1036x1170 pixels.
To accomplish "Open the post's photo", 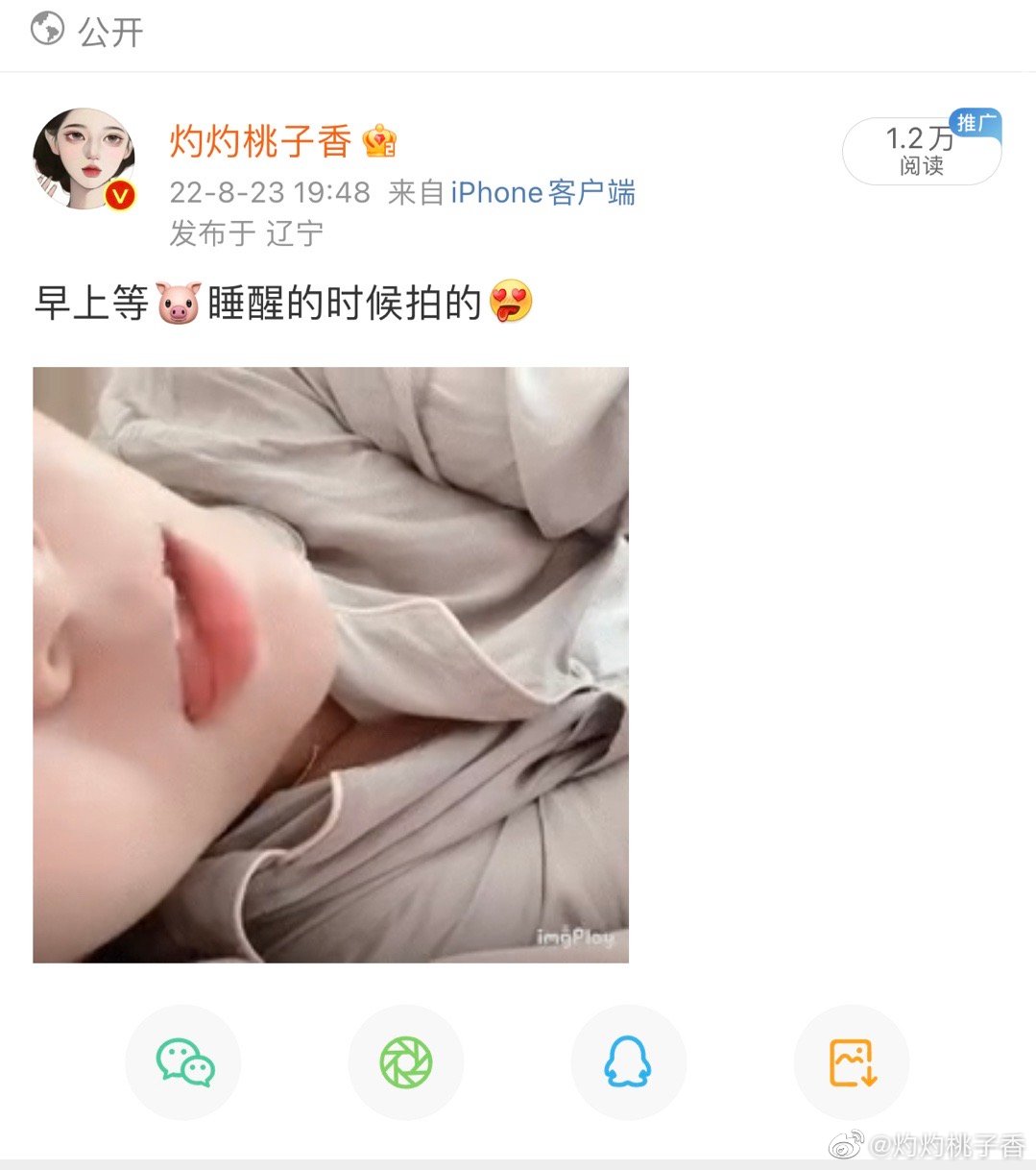I will tap(330, 665).
